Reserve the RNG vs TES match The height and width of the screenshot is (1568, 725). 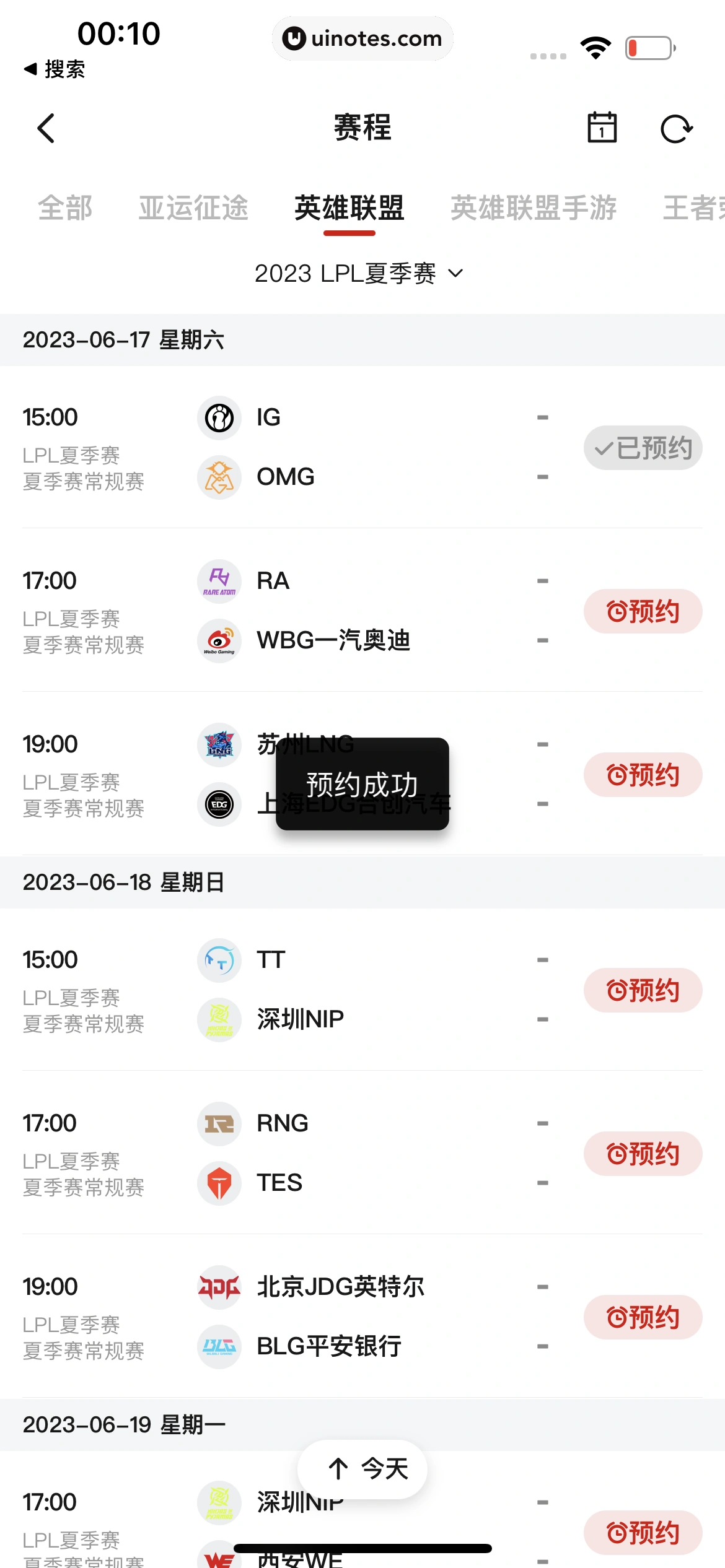click(x=643, y=1154)
